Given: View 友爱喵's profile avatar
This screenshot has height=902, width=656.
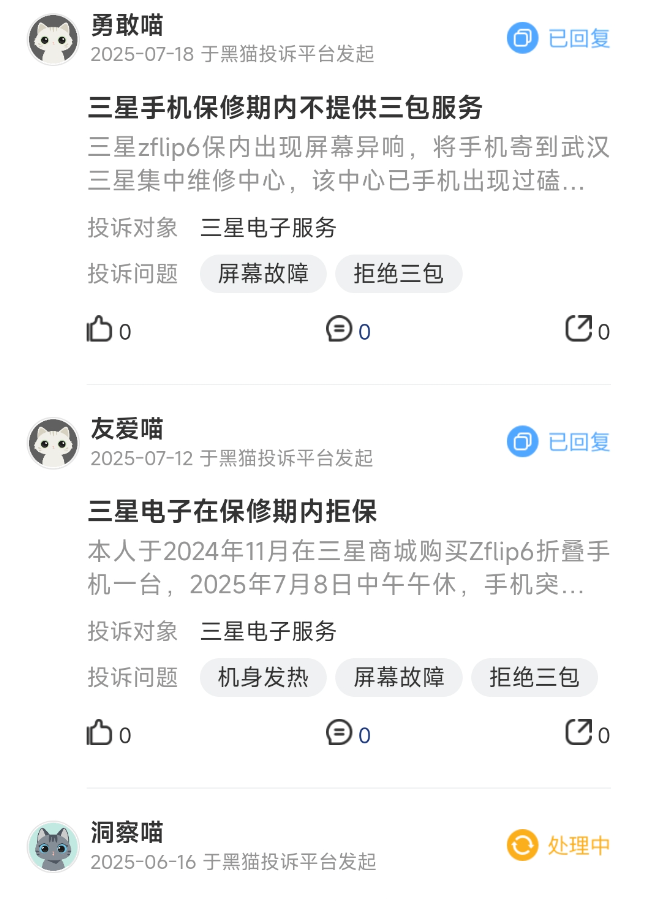Looking at the screenshot, I should pos(53,444).
